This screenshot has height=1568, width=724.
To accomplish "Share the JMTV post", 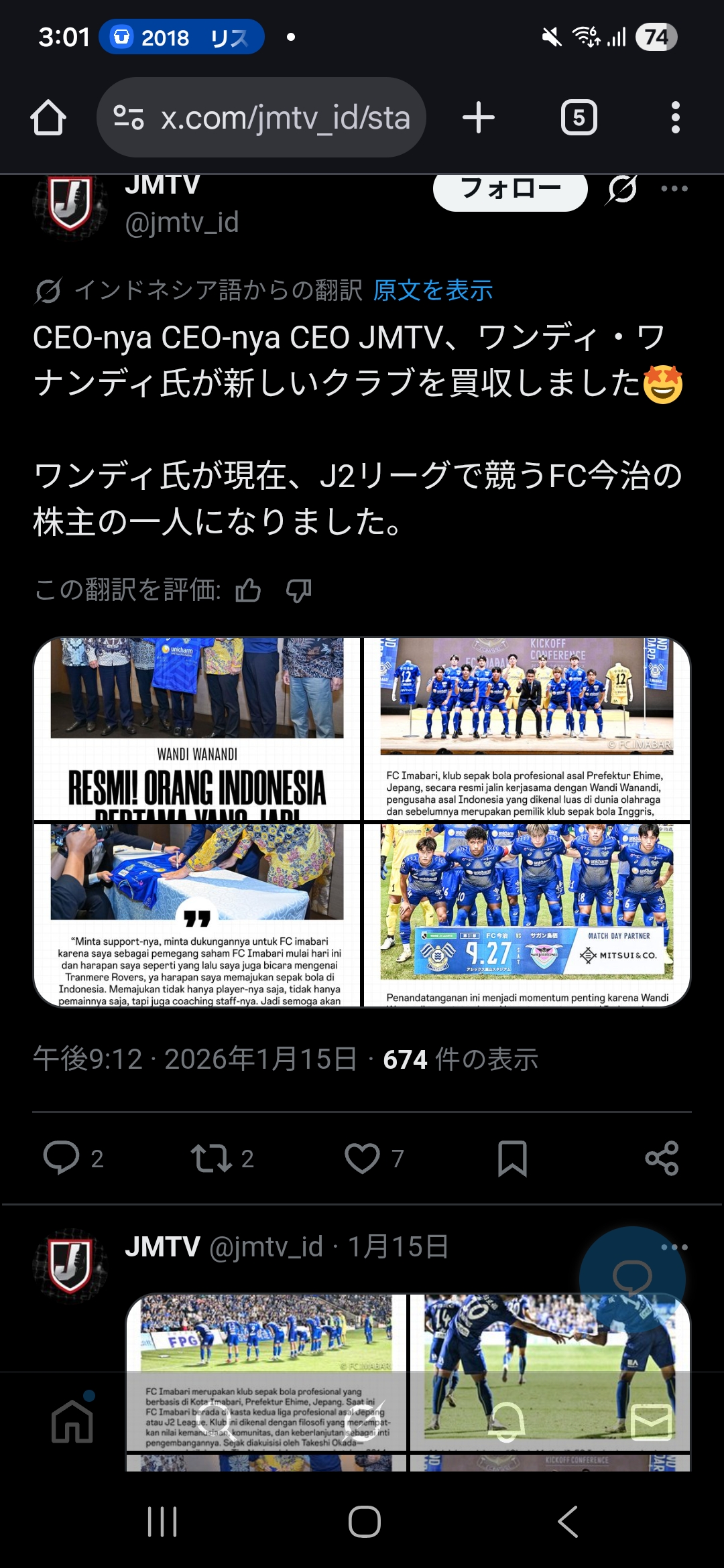I will [x=662, y=1158].
